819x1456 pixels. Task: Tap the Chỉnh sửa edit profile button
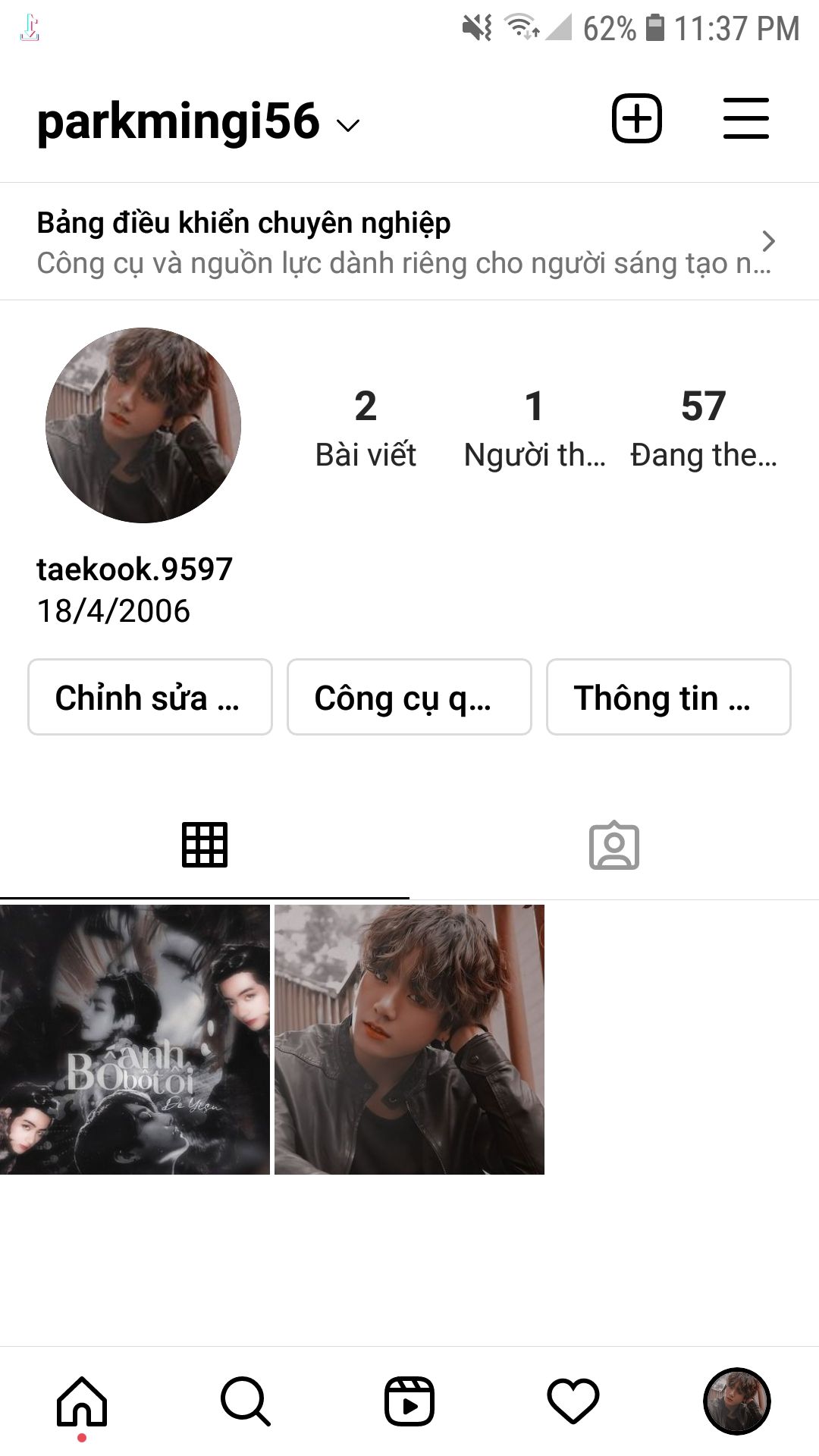point(150,697)
